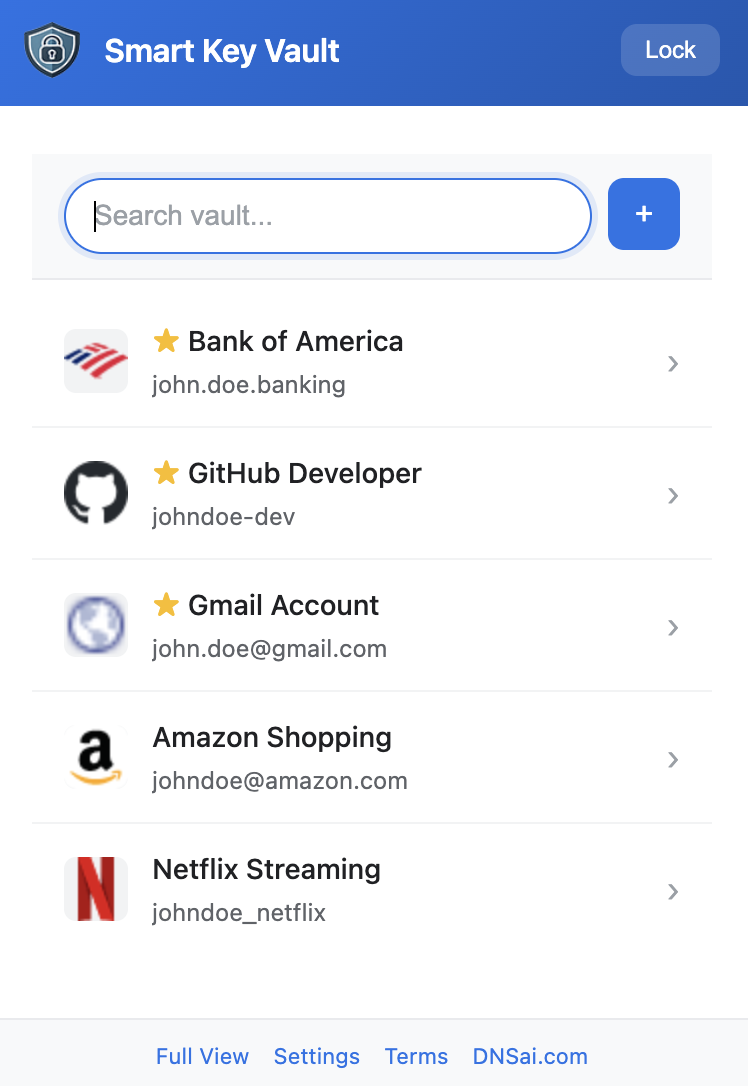
Task: Open the Settings page
Action: pos(316,1056)
